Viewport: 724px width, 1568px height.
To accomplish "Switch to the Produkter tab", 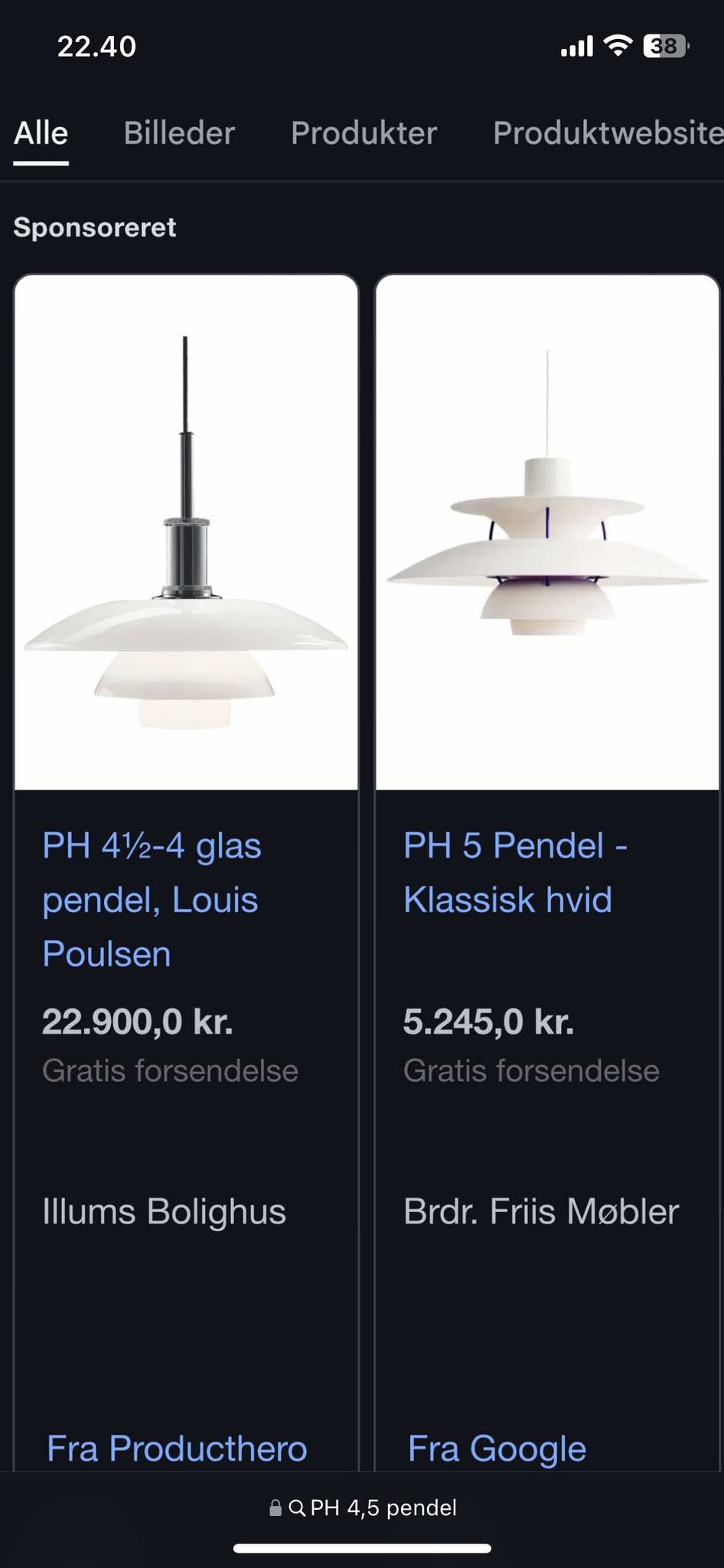I will (x=363, y=133).
